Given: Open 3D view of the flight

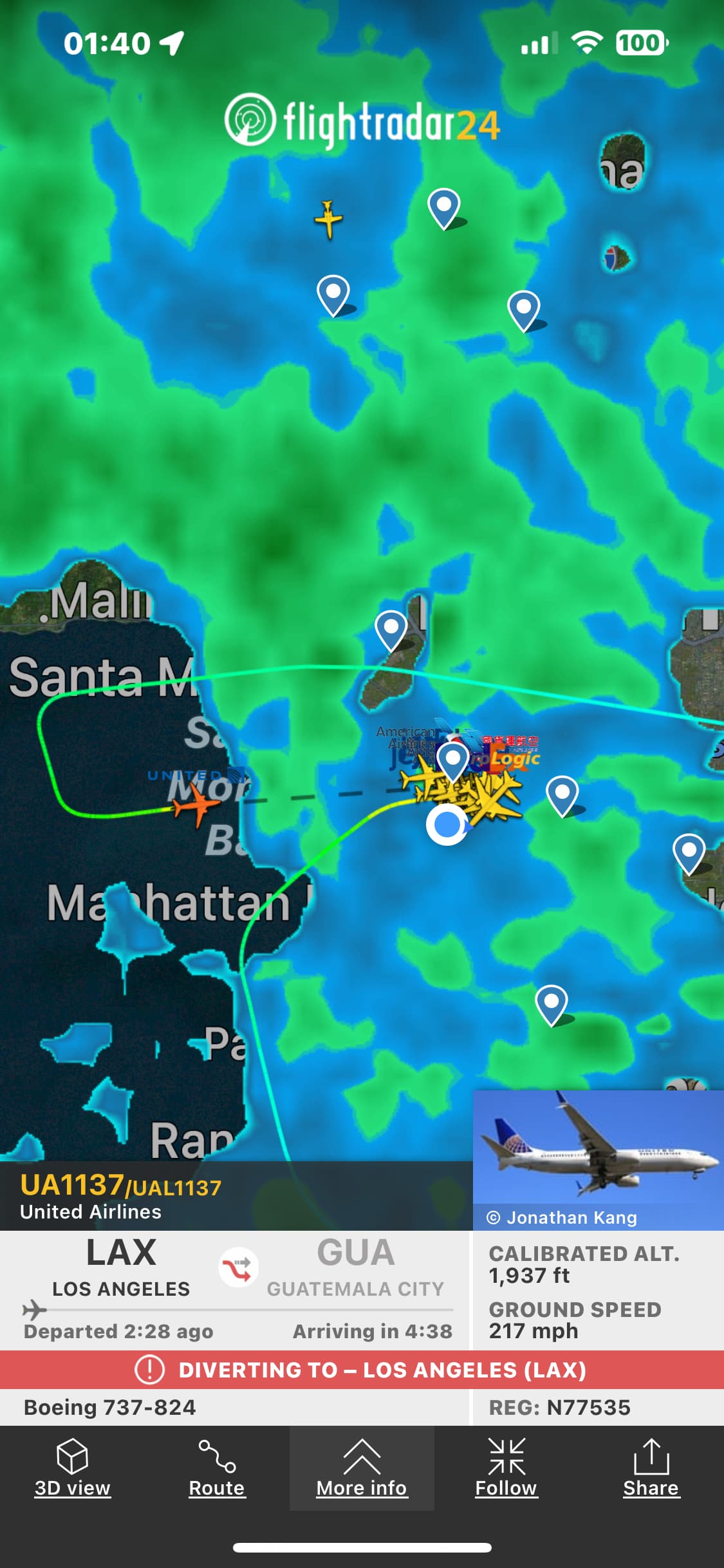Looking at the screenshot, I should 72,1468.
